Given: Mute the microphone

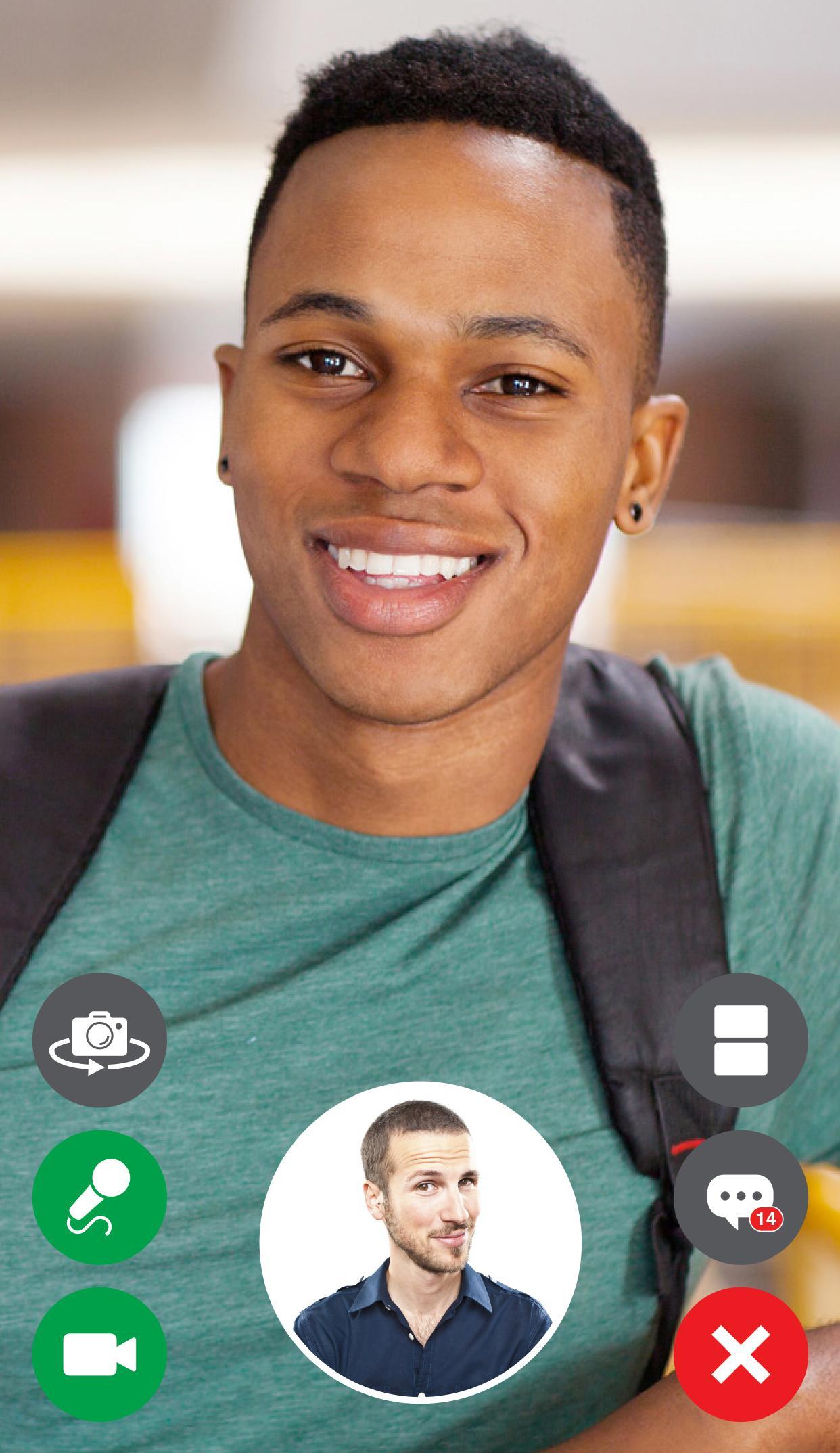Looking at the screenshot, I should click(x=99, y=1197).
